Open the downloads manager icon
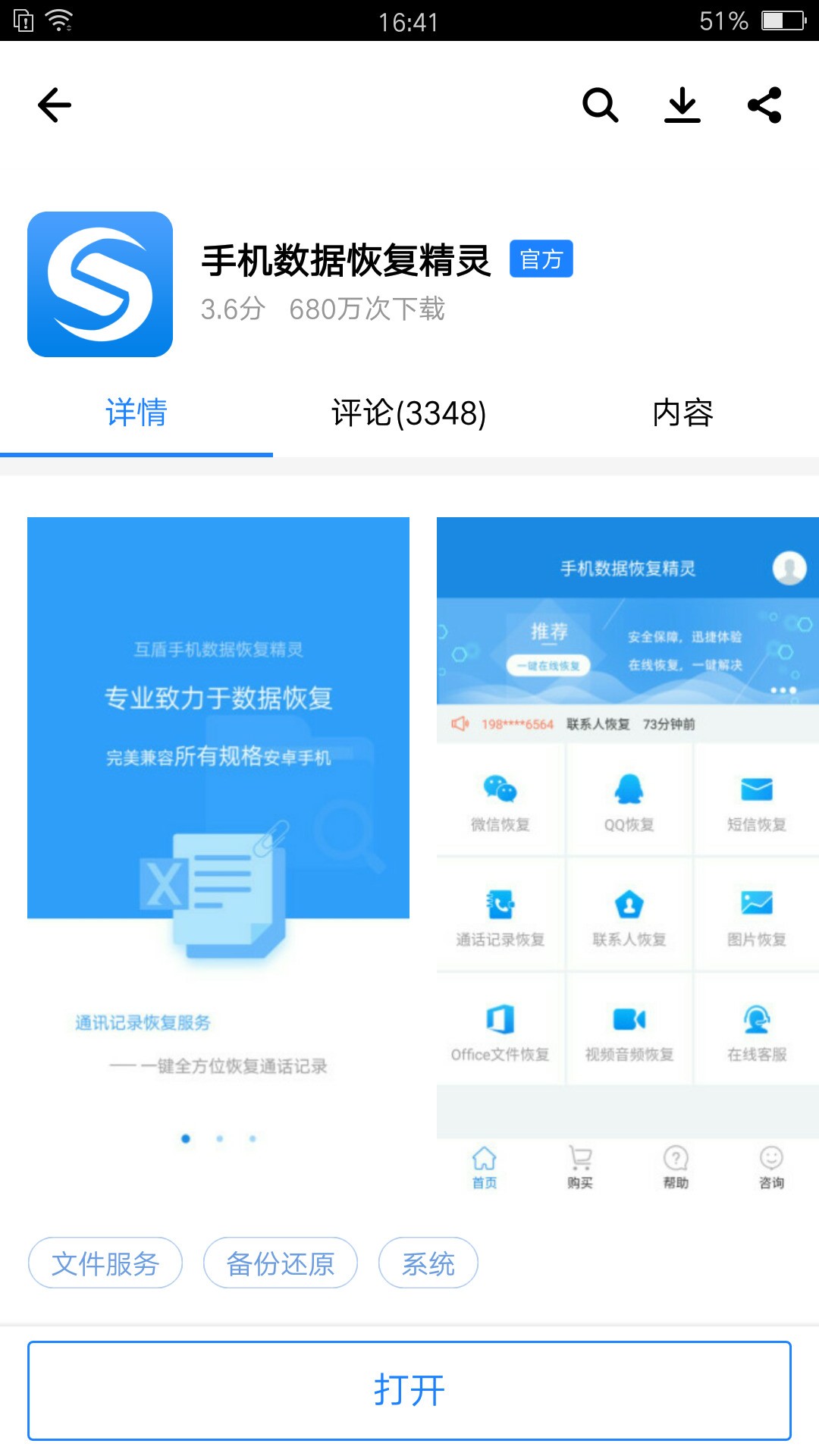The width and height of the screenshot is (819, 1456). pos(682,105)
